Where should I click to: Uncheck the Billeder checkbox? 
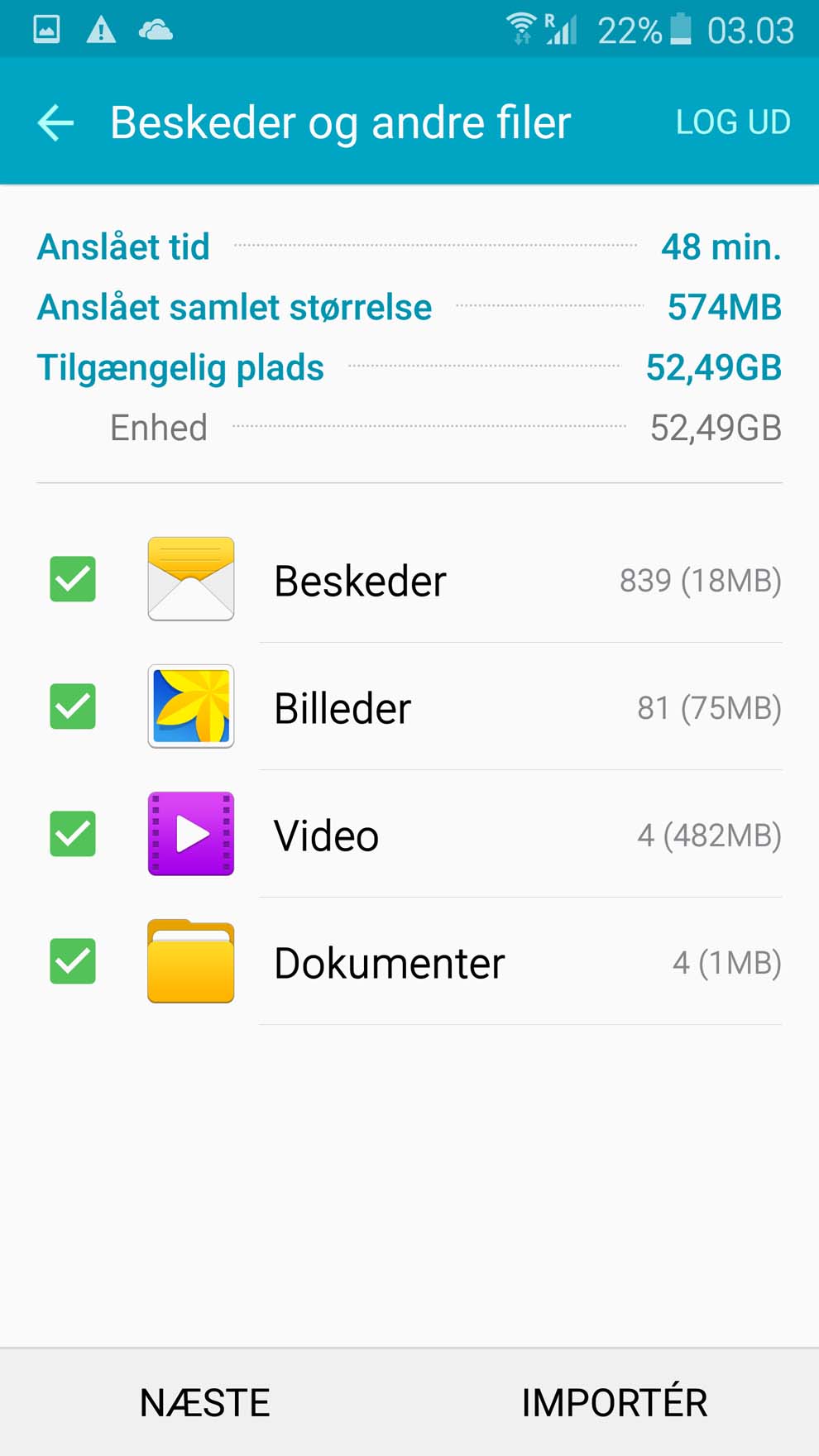pyautogui.click(x=73, y=706)
